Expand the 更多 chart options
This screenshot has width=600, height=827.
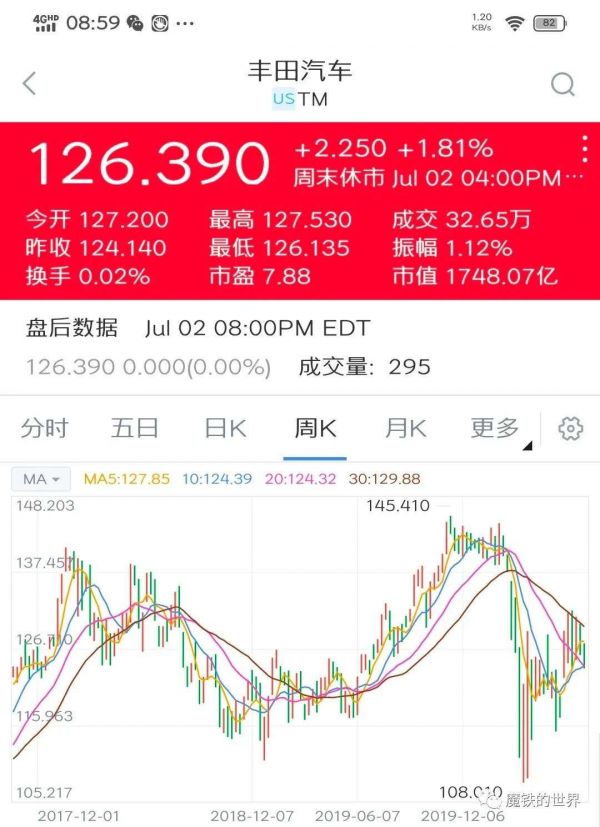click(496, 429)
